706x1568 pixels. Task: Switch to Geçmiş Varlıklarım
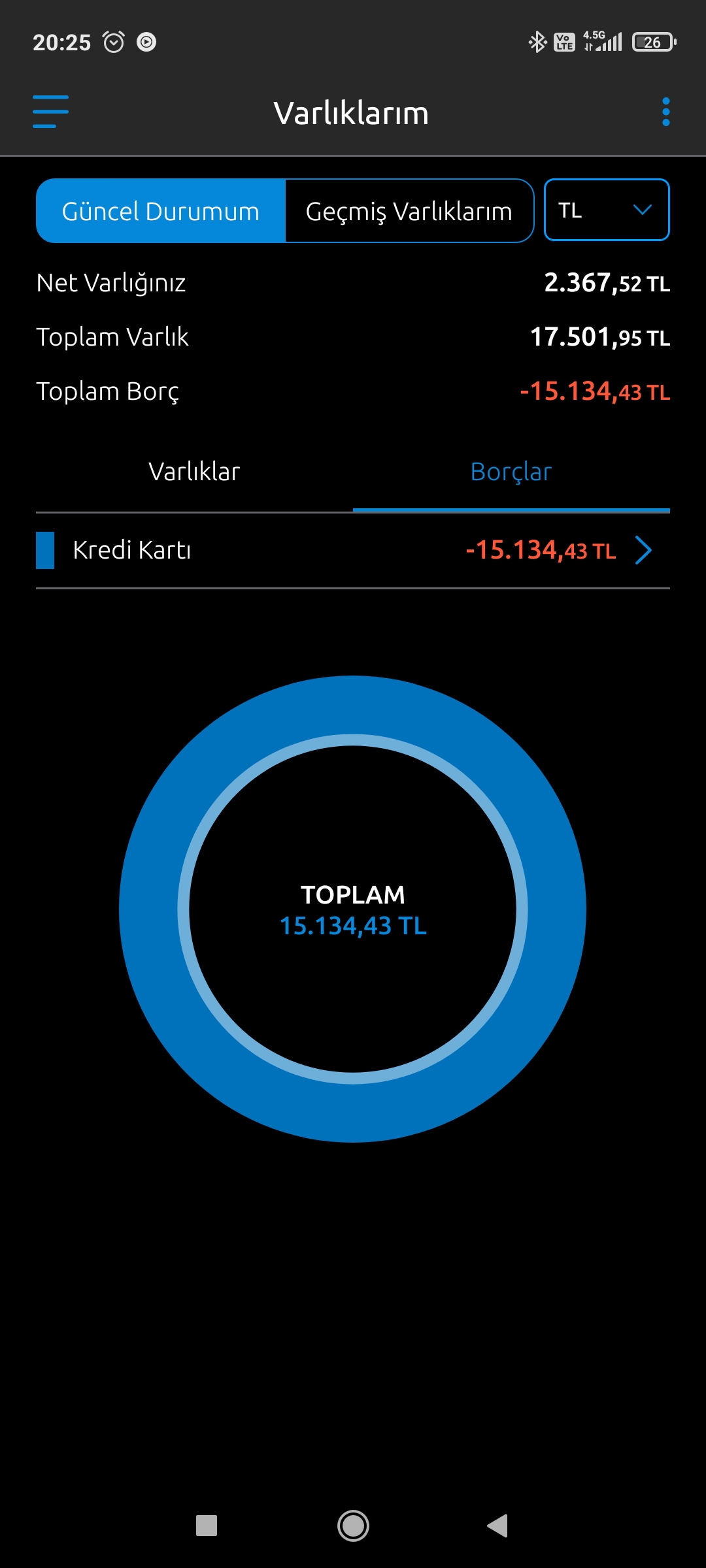tap(409, 211)
